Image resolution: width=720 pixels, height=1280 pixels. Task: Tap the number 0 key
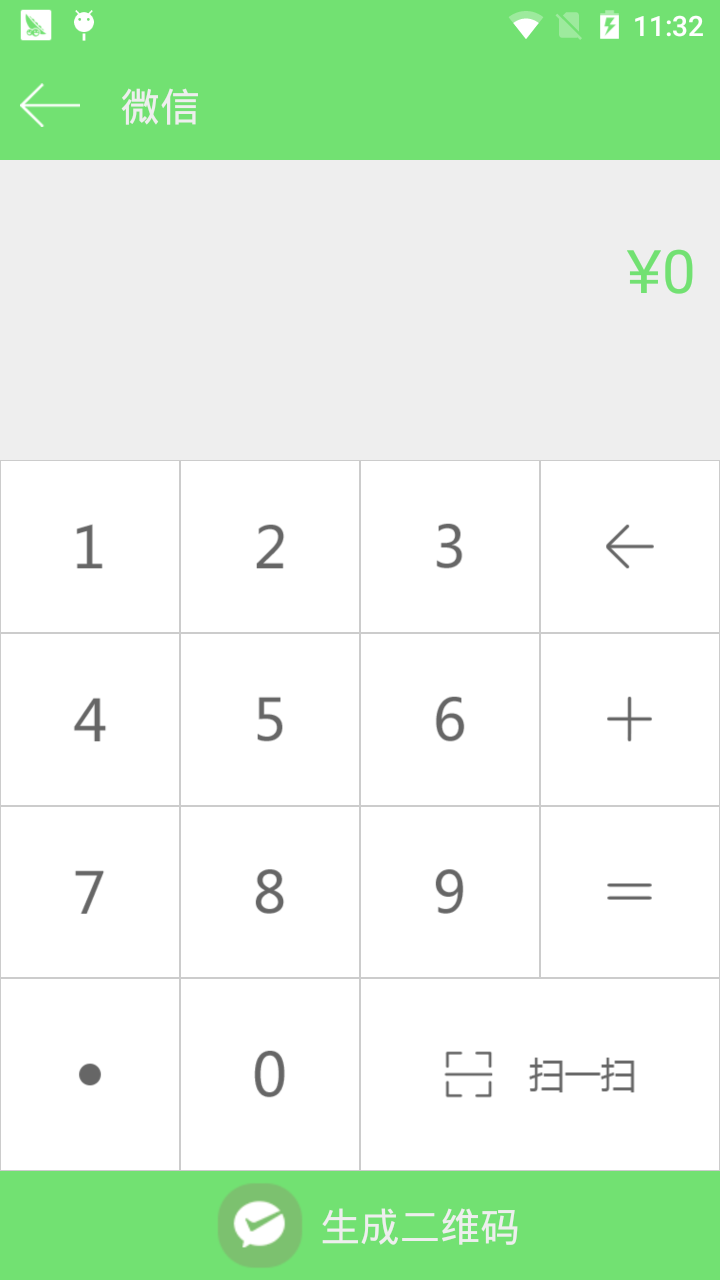click(x=270, y=1075)
